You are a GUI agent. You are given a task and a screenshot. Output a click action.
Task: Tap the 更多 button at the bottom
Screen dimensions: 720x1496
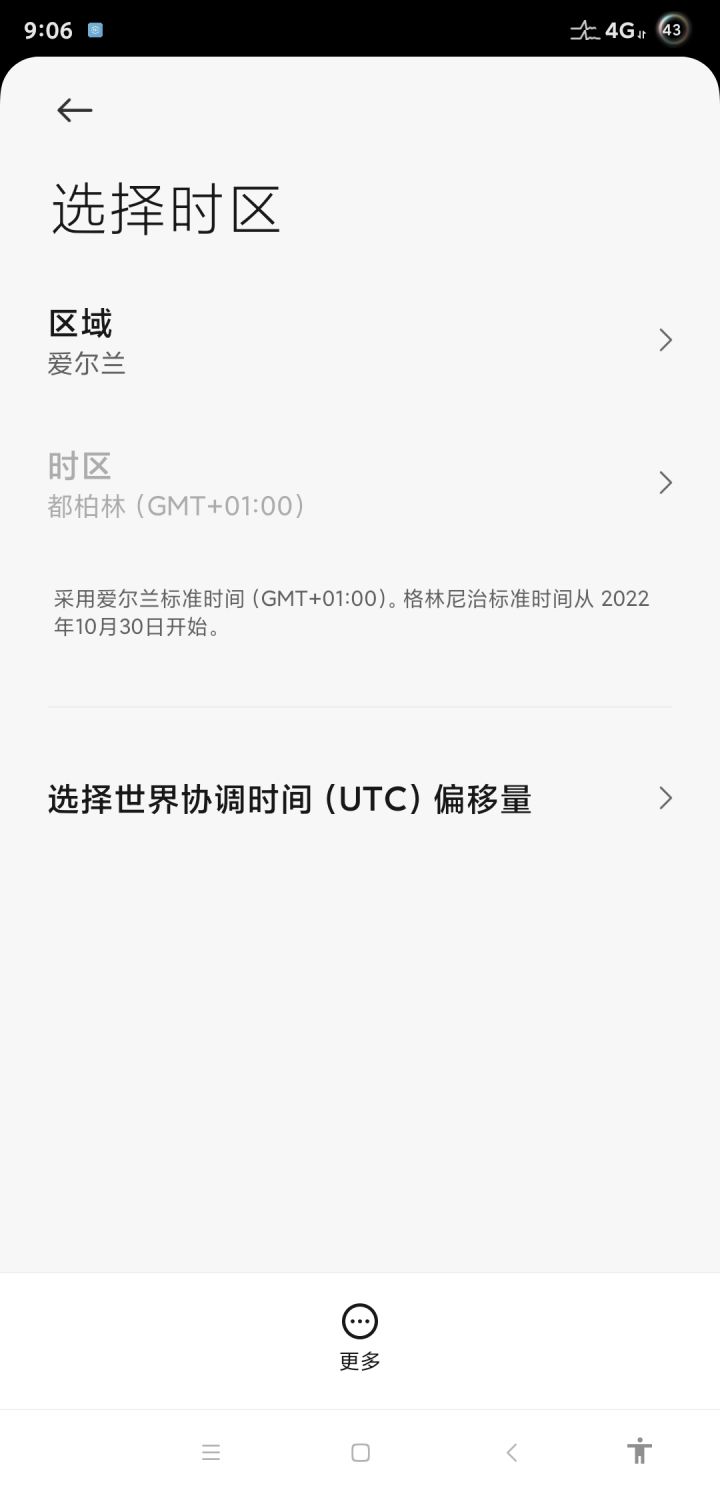click(x=360, y=1338)
